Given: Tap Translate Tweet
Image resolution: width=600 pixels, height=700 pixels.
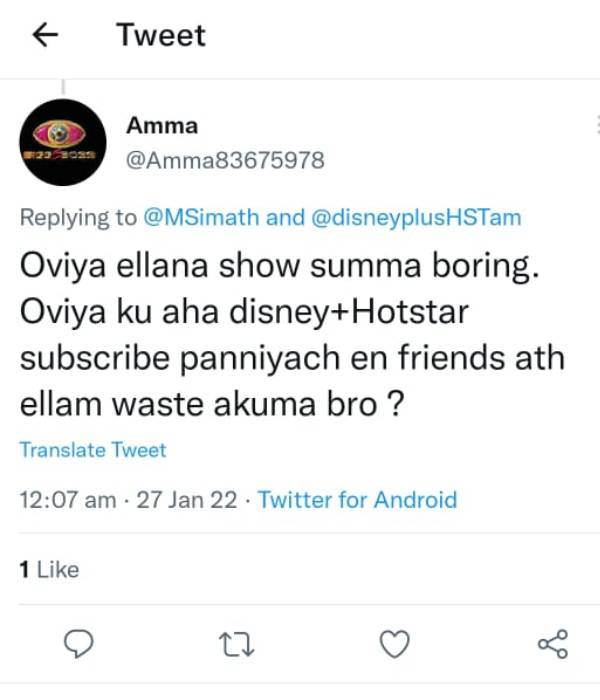Looking at the screenshot, I should click(x=93, y=450).
